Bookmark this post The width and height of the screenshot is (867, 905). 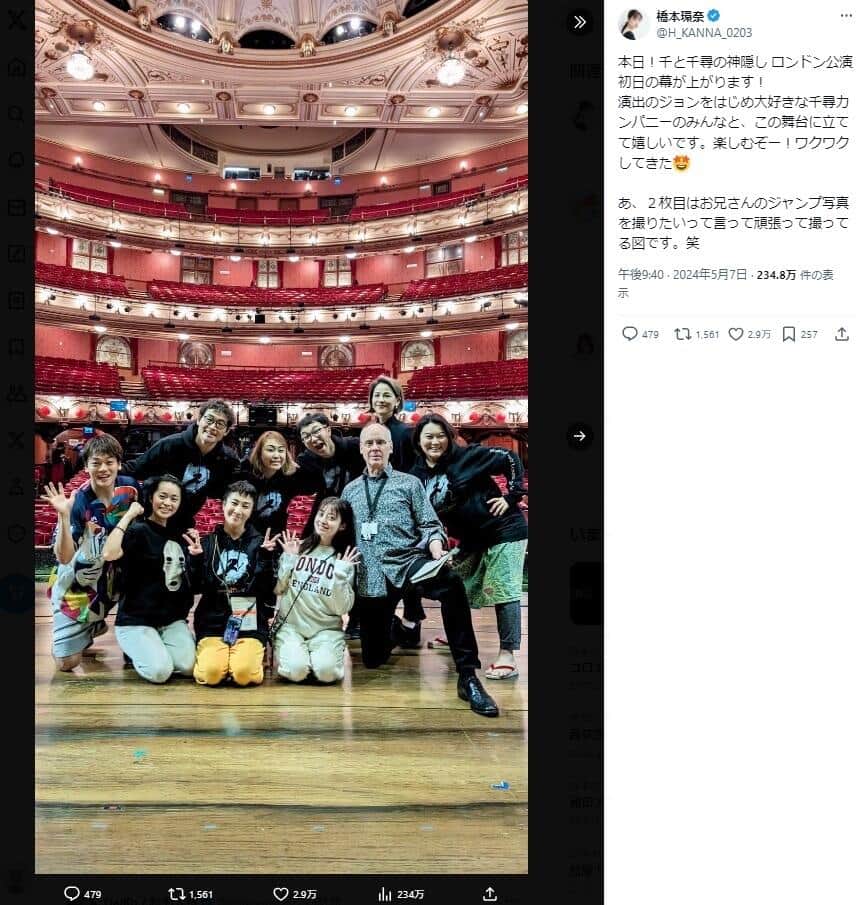(789, 334)
